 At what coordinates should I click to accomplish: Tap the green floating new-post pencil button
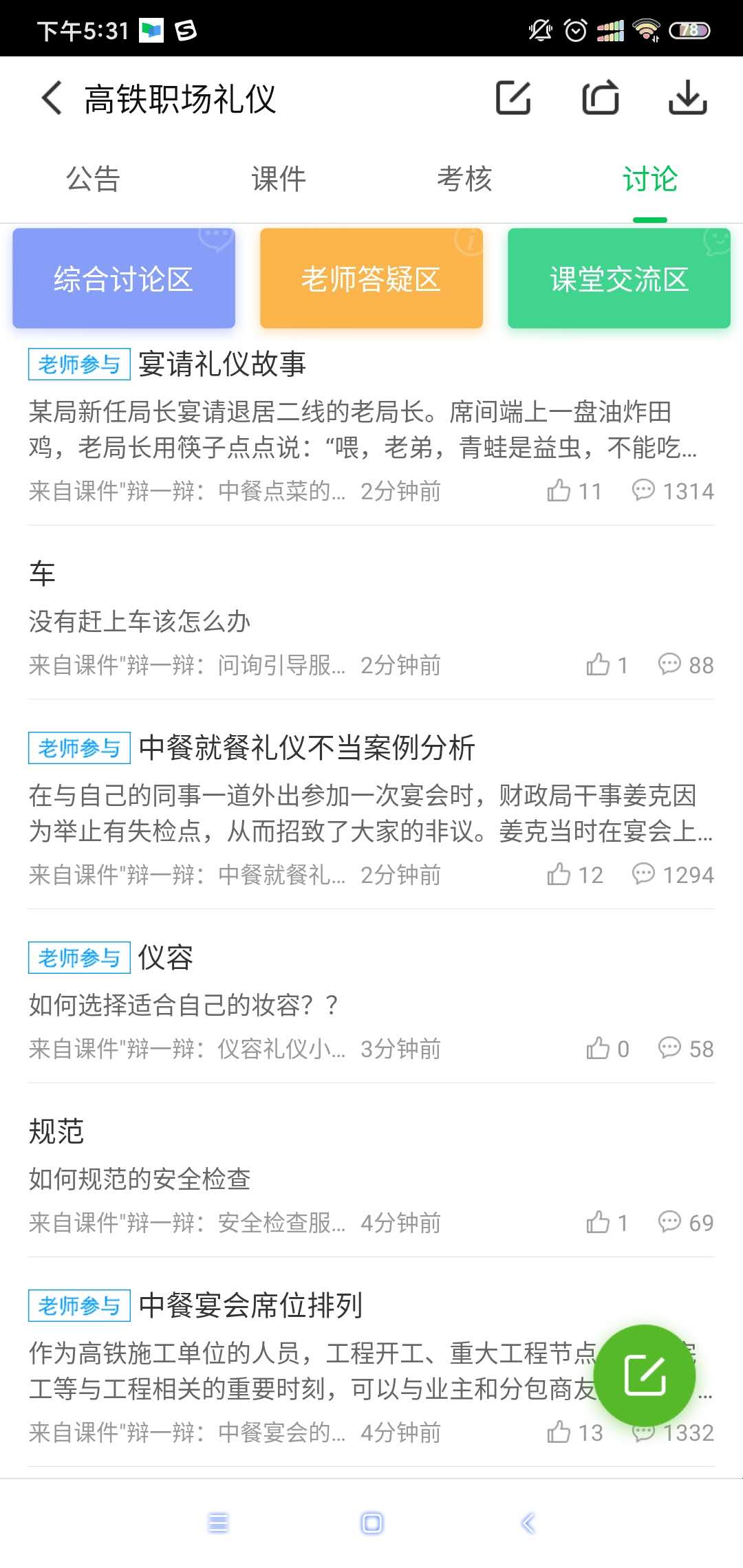647,1374
